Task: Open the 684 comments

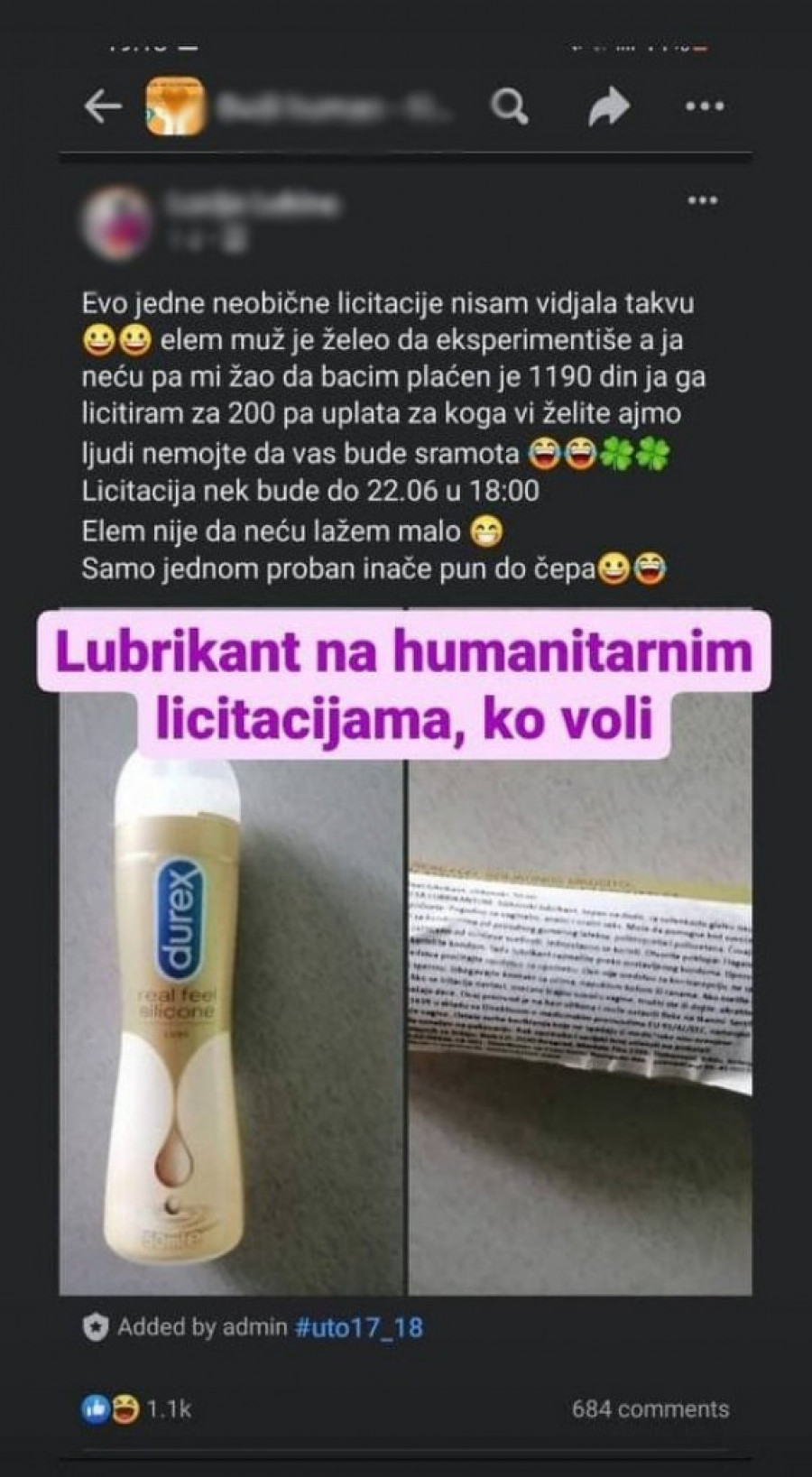Action: coord(650,1408)
